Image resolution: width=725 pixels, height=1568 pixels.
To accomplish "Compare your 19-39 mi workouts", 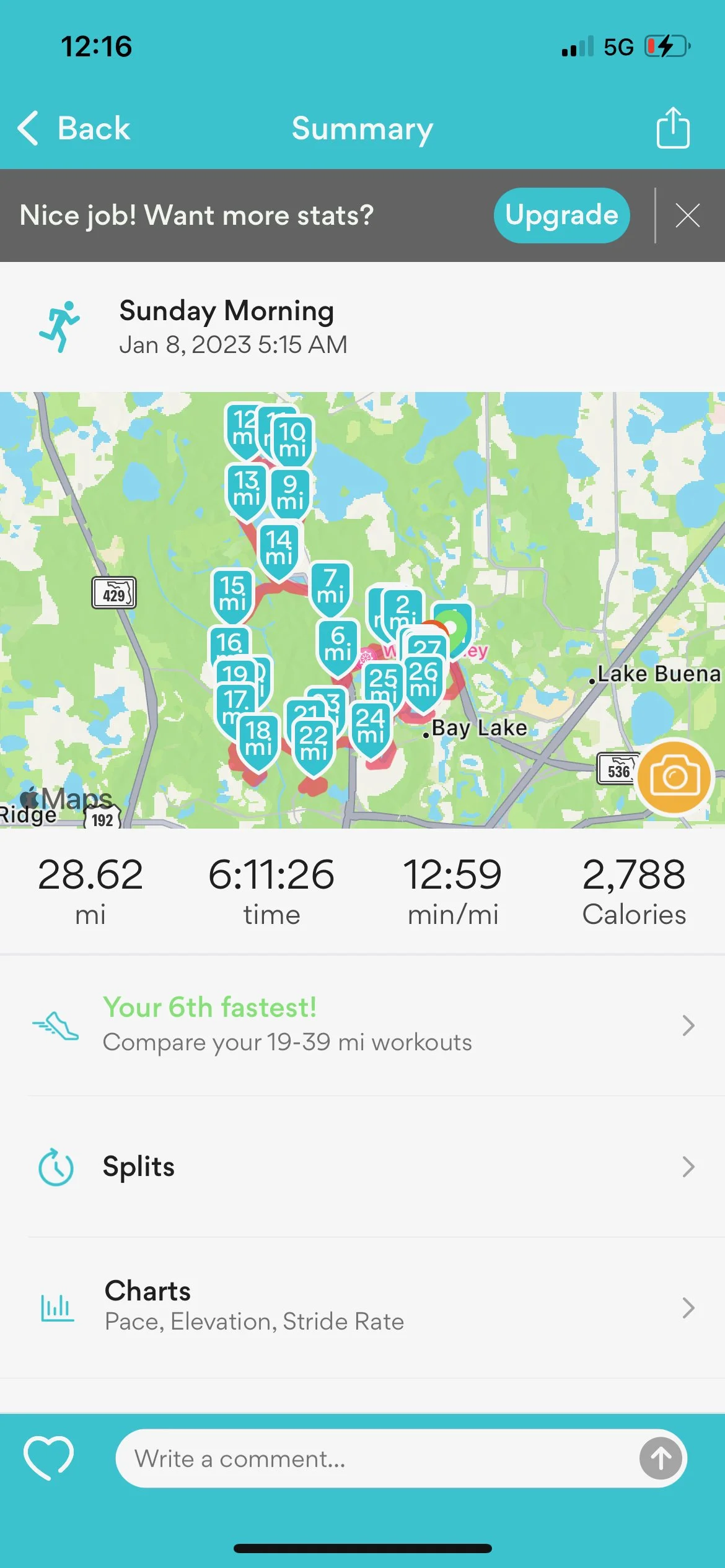I will 362,1025.
